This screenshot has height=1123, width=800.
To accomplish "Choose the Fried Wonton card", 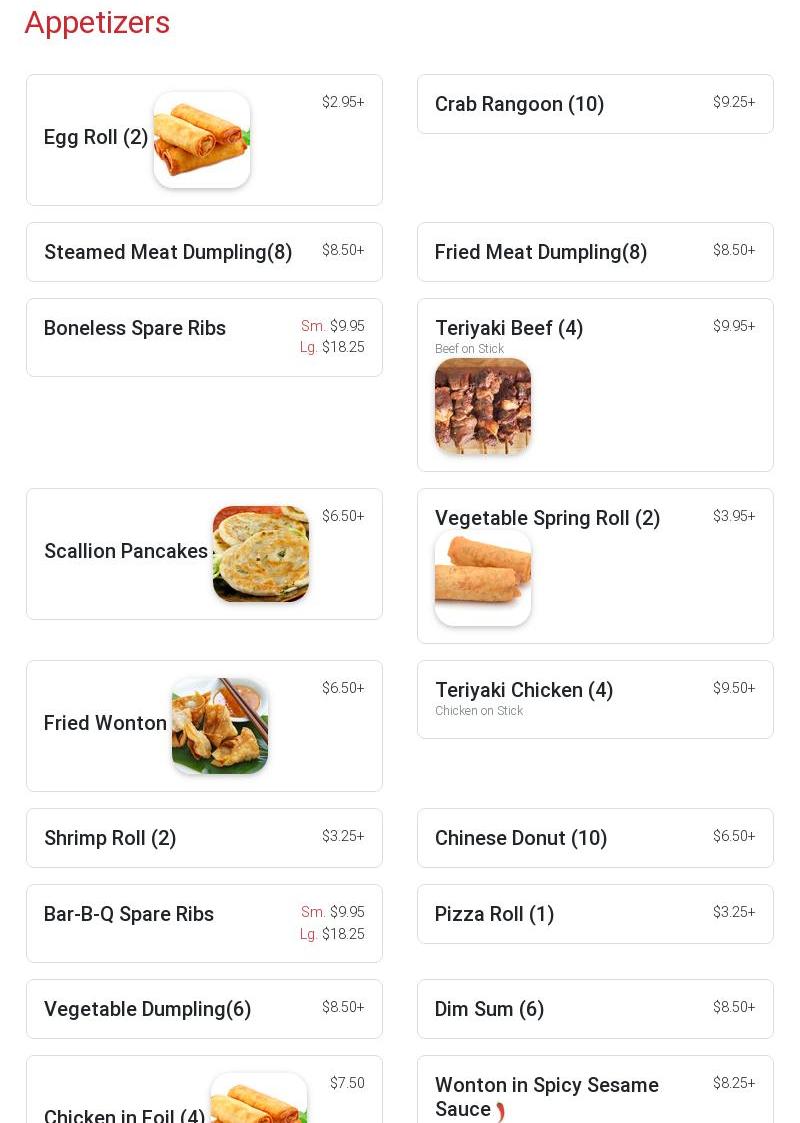I will (105, 724).
